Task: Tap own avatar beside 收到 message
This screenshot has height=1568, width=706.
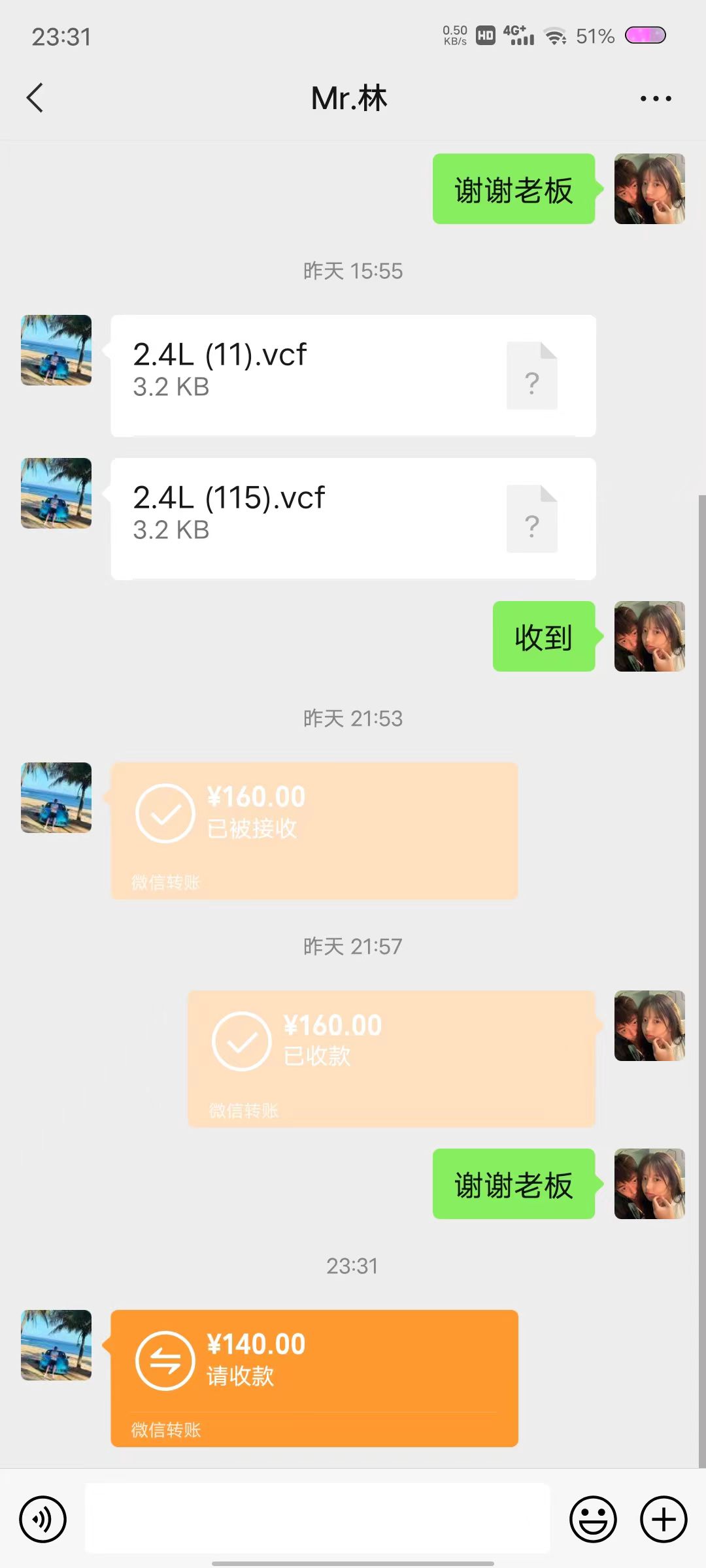Action: click(x=649, y=636)
